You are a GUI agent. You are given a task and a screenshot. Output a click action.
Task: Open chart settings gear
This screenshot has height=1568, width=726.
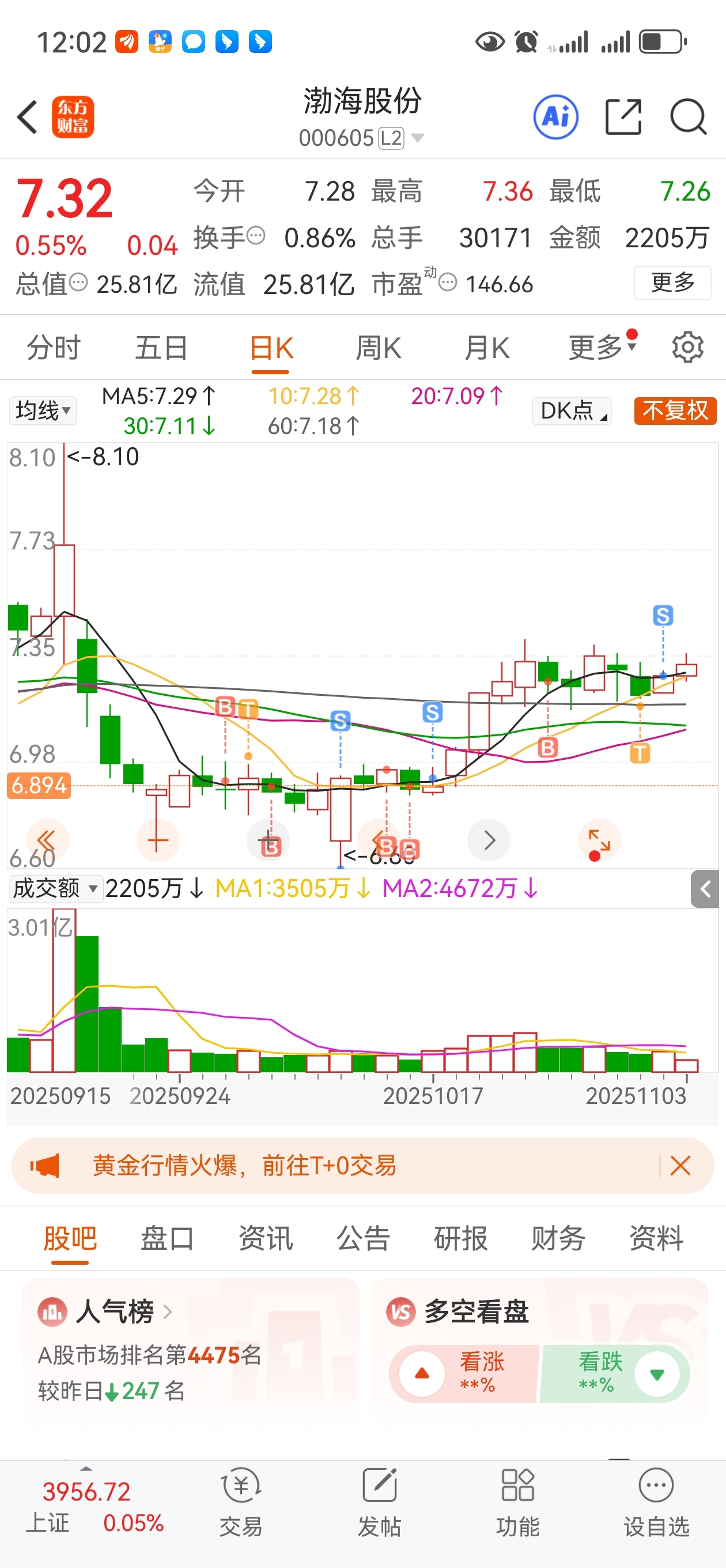point(687,348)
